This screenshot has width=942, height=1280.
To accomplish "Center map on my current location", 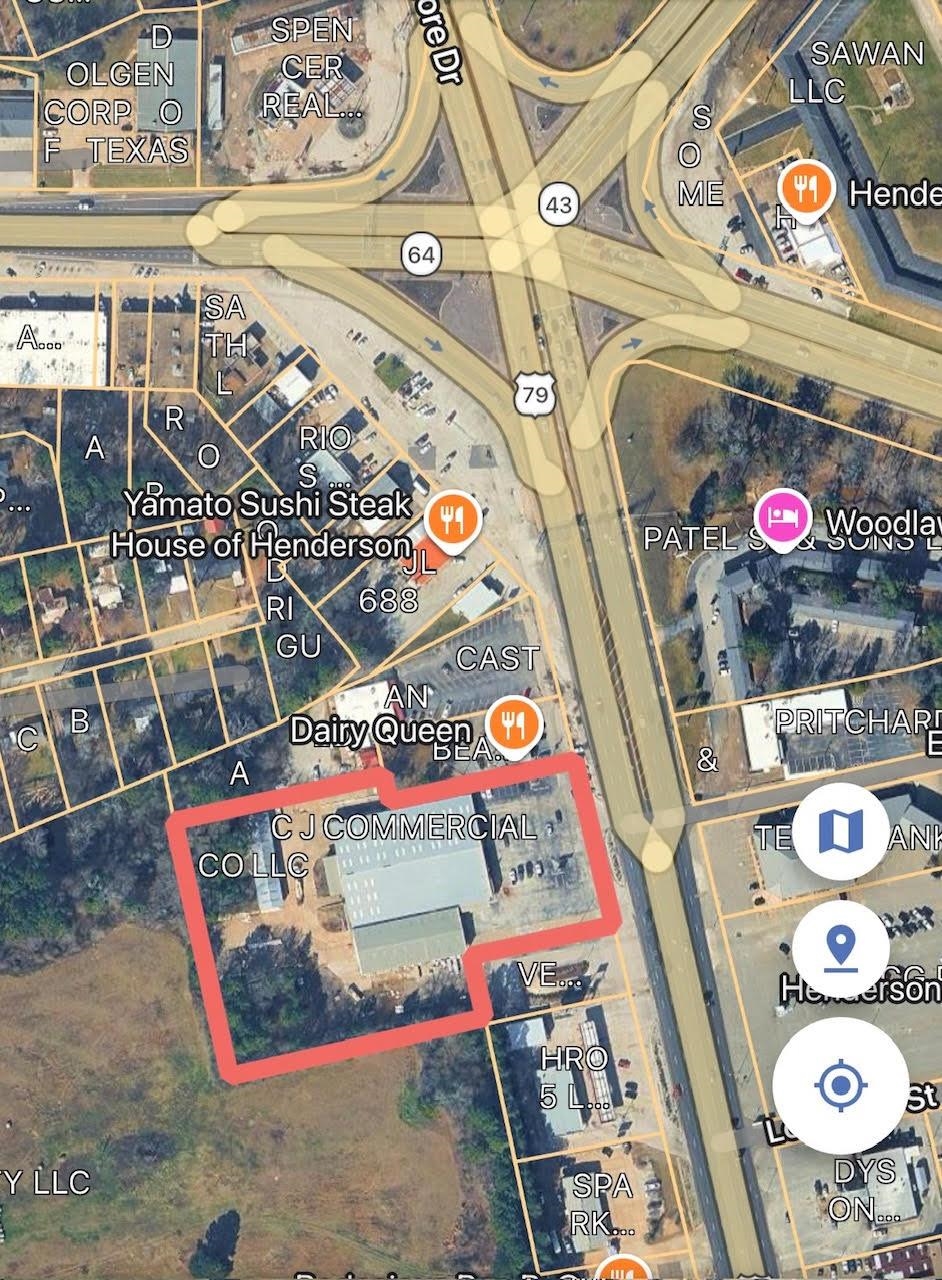I will coord(840,1085).
